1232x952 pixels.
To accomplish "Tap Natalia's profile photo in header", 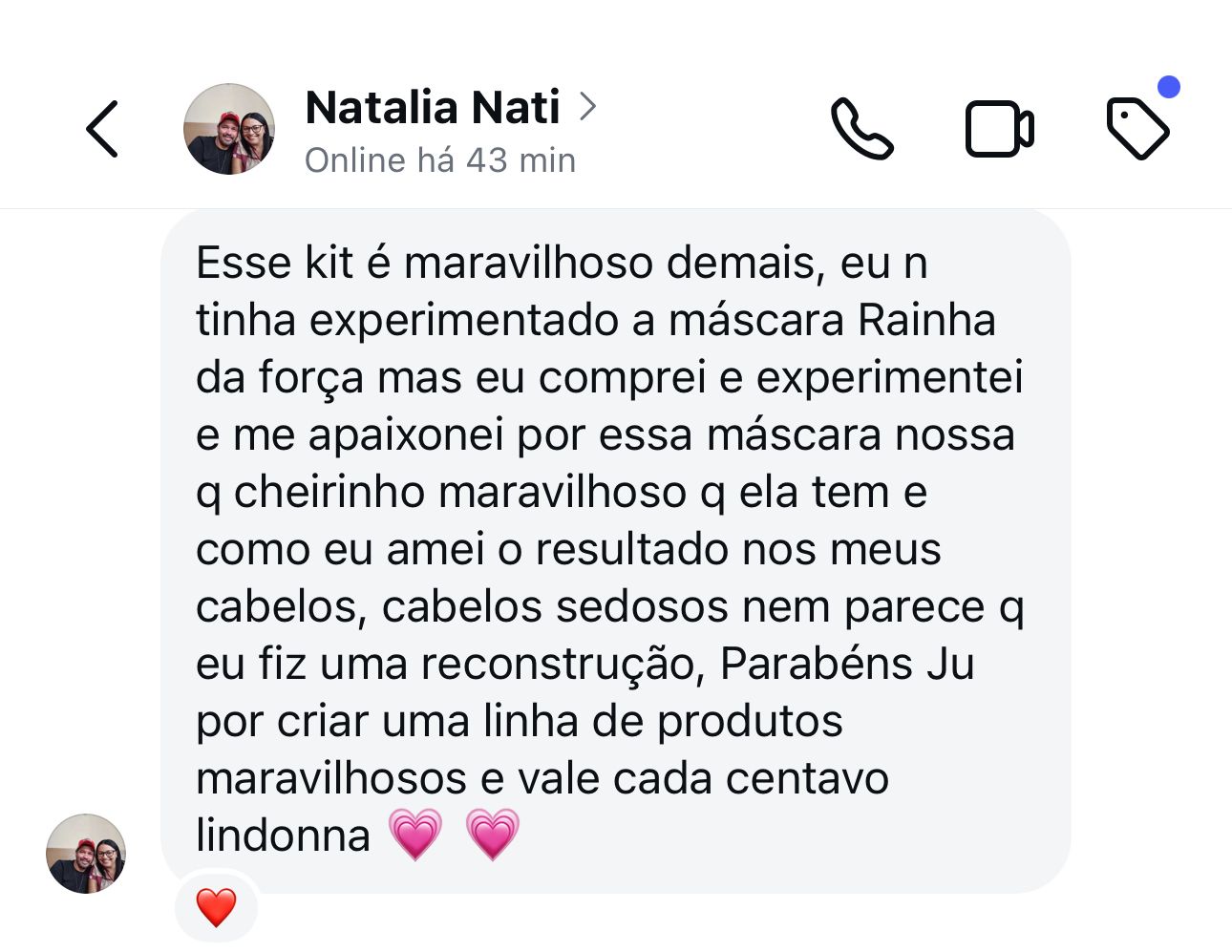I will click(x=229, y=129).
